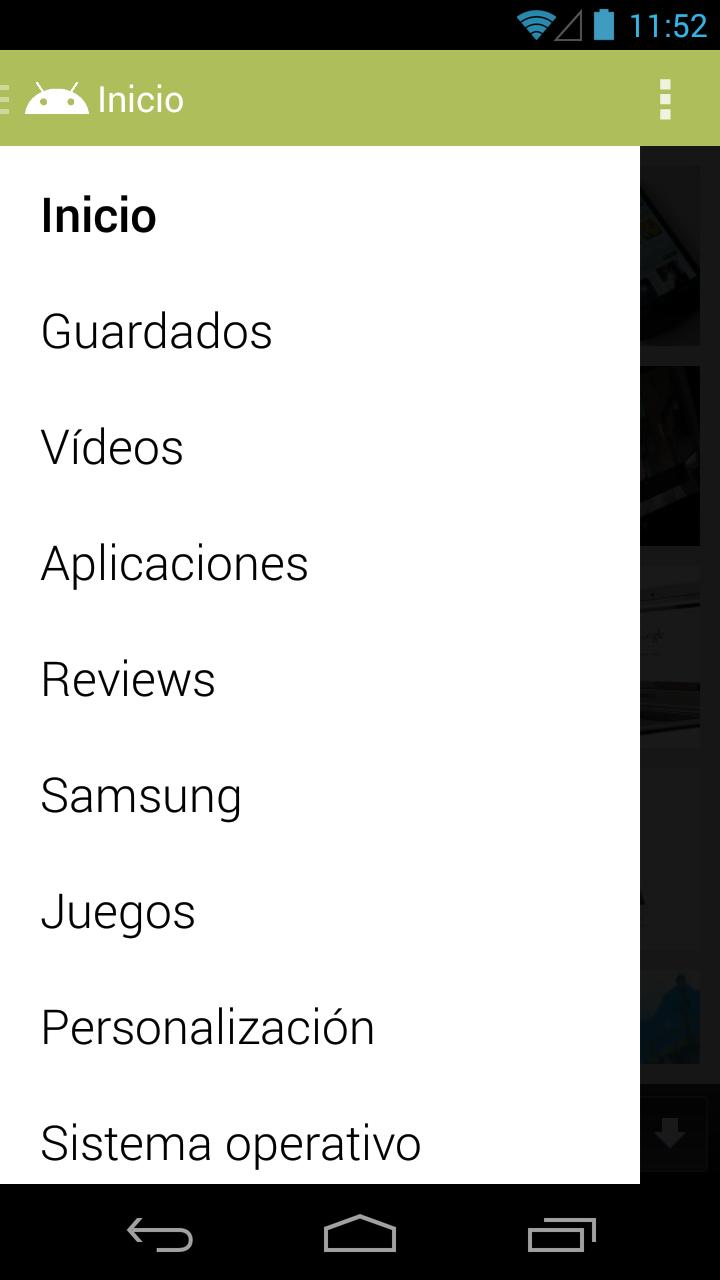Tap the Android mascot logo in the action bar
The height and width of the screenshot is (1280, 720).
pyautogui.click(x=58, y=98)
